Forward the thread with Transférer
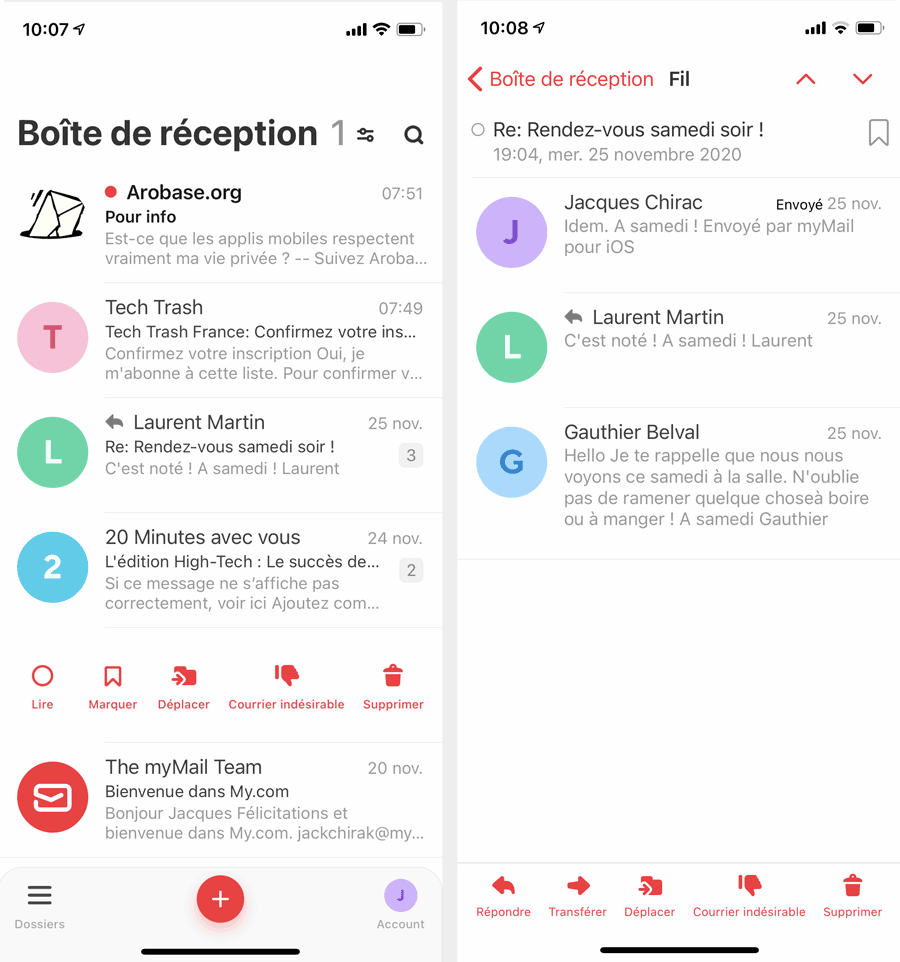This screenshot has width=900, height=962. tap(578, 896)
